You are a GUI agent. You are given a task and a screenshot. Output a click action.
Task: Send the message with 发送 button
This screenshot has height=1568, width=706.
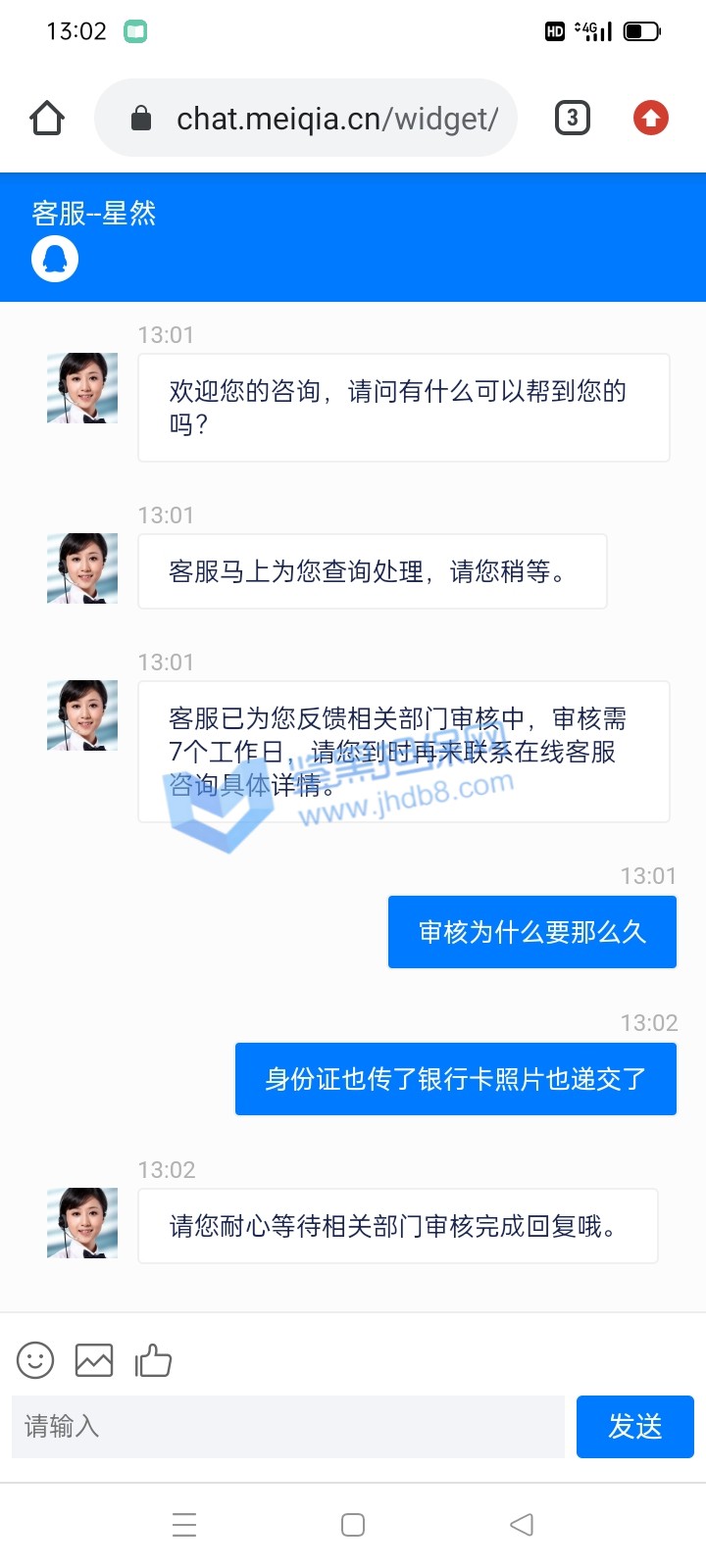[x=634, y=1427]
